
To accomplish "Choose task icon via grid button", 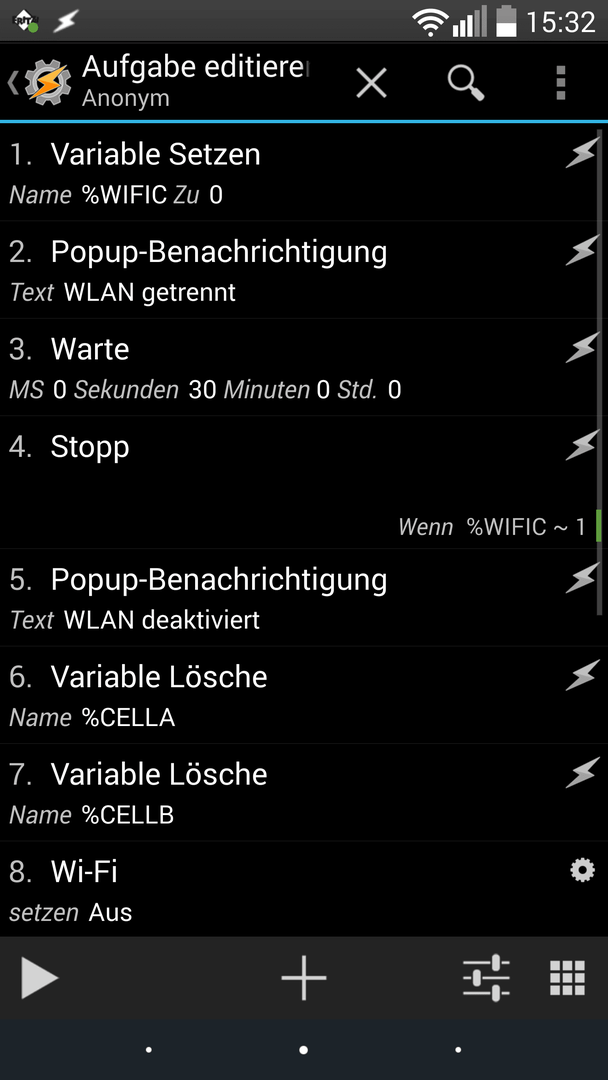I will [x=567, y=977].
